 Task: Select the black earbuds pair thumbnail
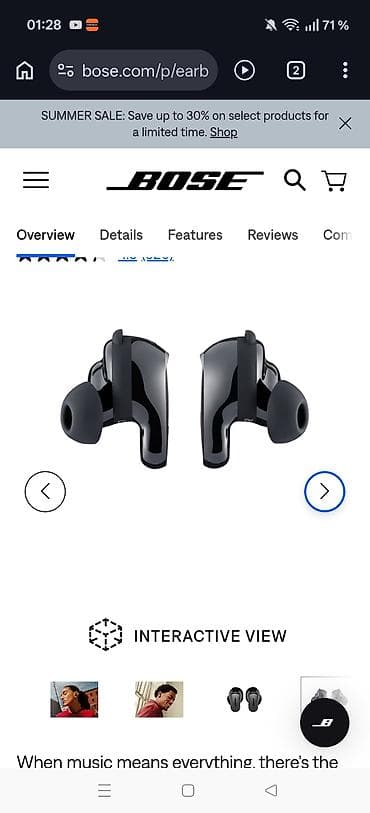(244, 699)
